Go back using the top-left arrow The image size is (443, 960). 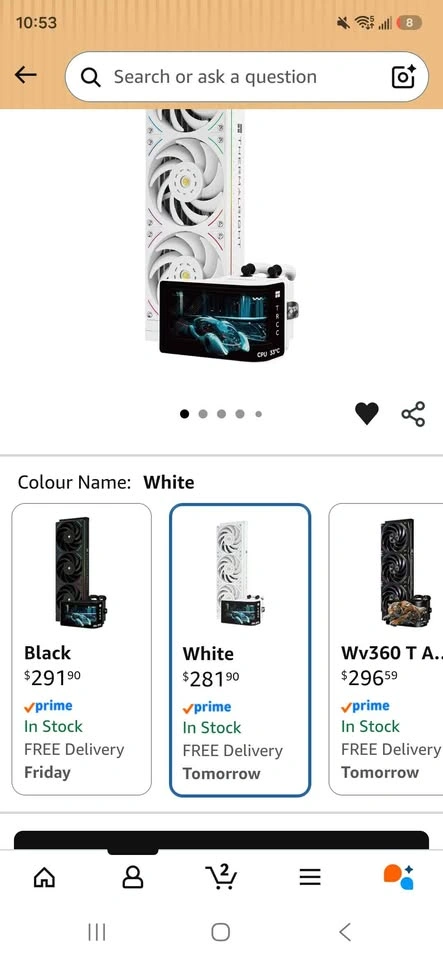point(26,75)
